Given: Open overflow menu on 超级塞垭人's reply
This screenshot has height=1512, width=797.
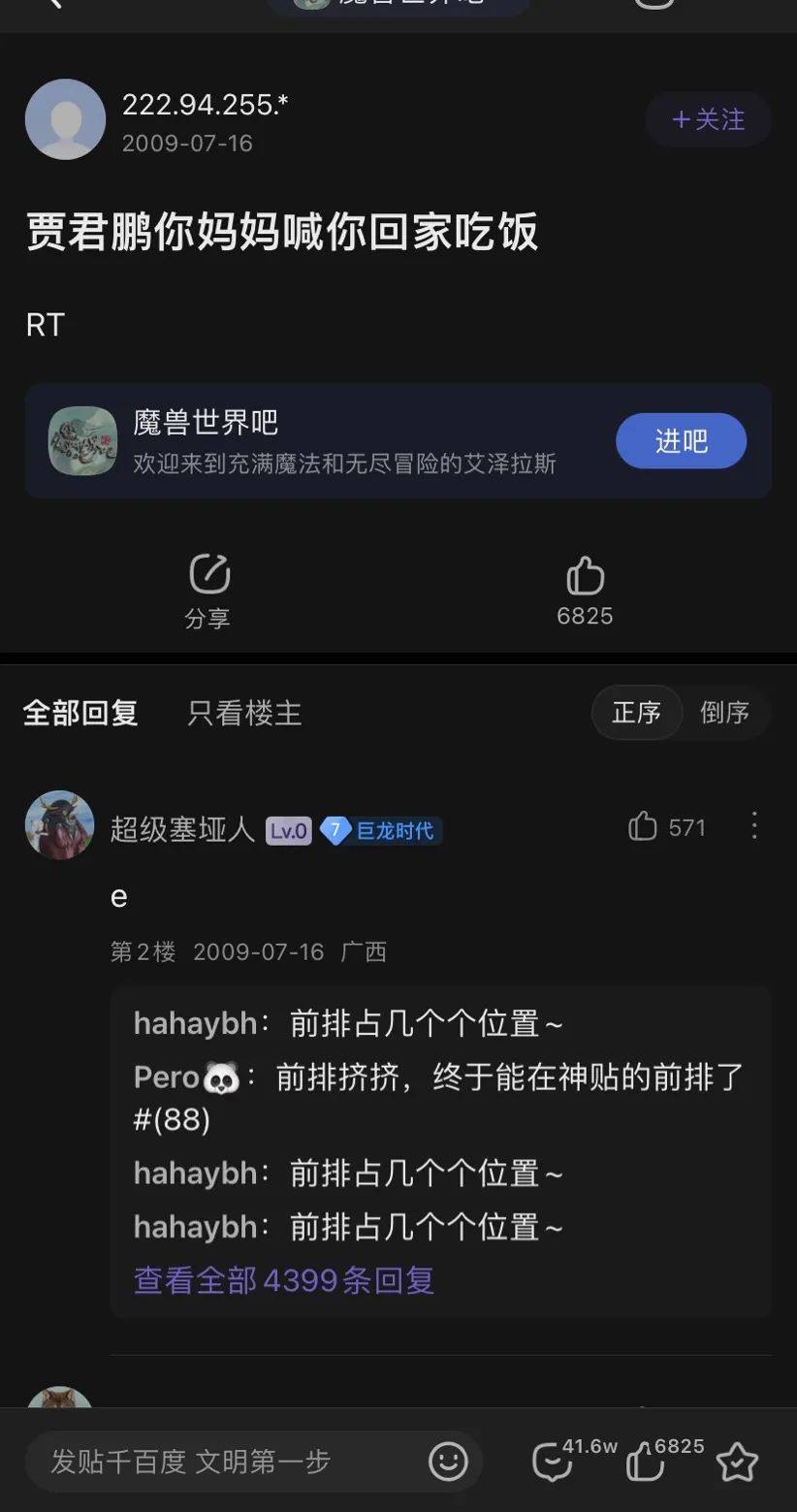Looking at the screenshot, I should (754, 827).
